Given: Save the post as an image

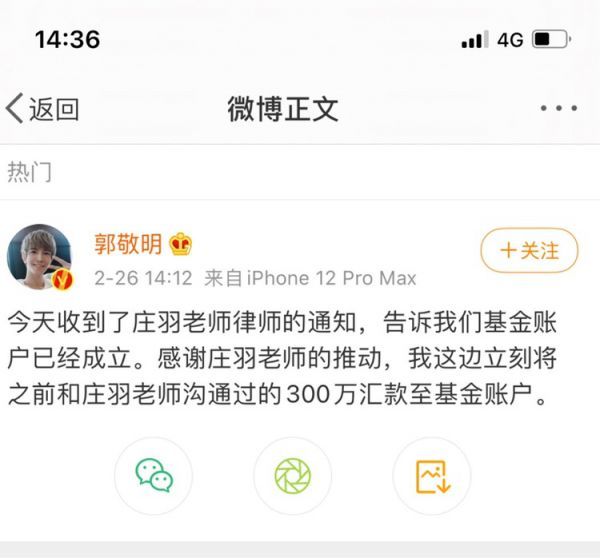Looking at the screenshot, I should [432, 474].
